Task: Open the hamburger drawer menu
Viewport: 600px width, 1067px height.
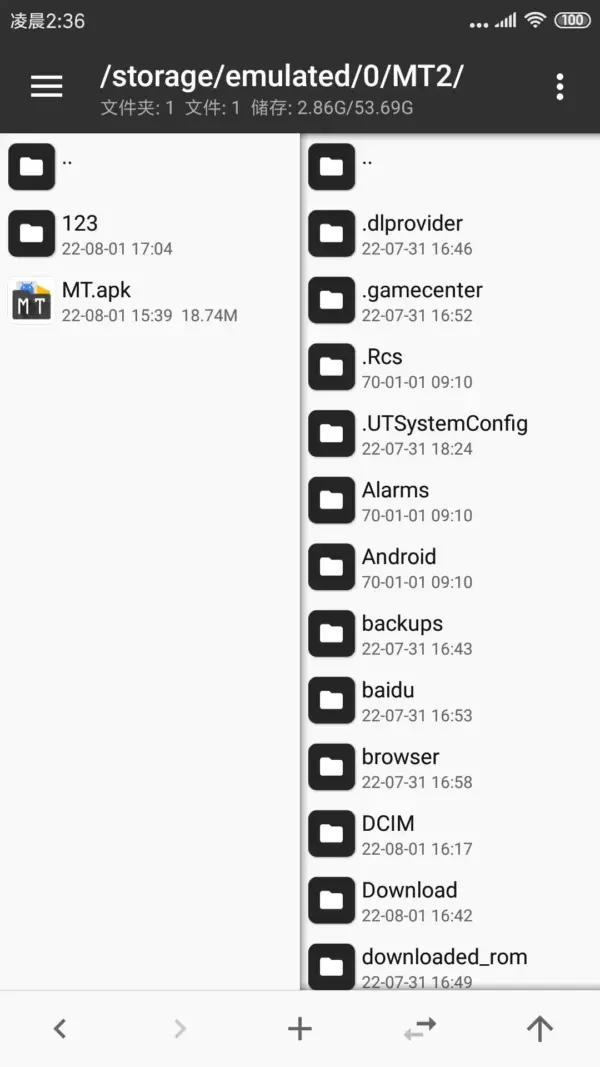Action: click(46, 86)
